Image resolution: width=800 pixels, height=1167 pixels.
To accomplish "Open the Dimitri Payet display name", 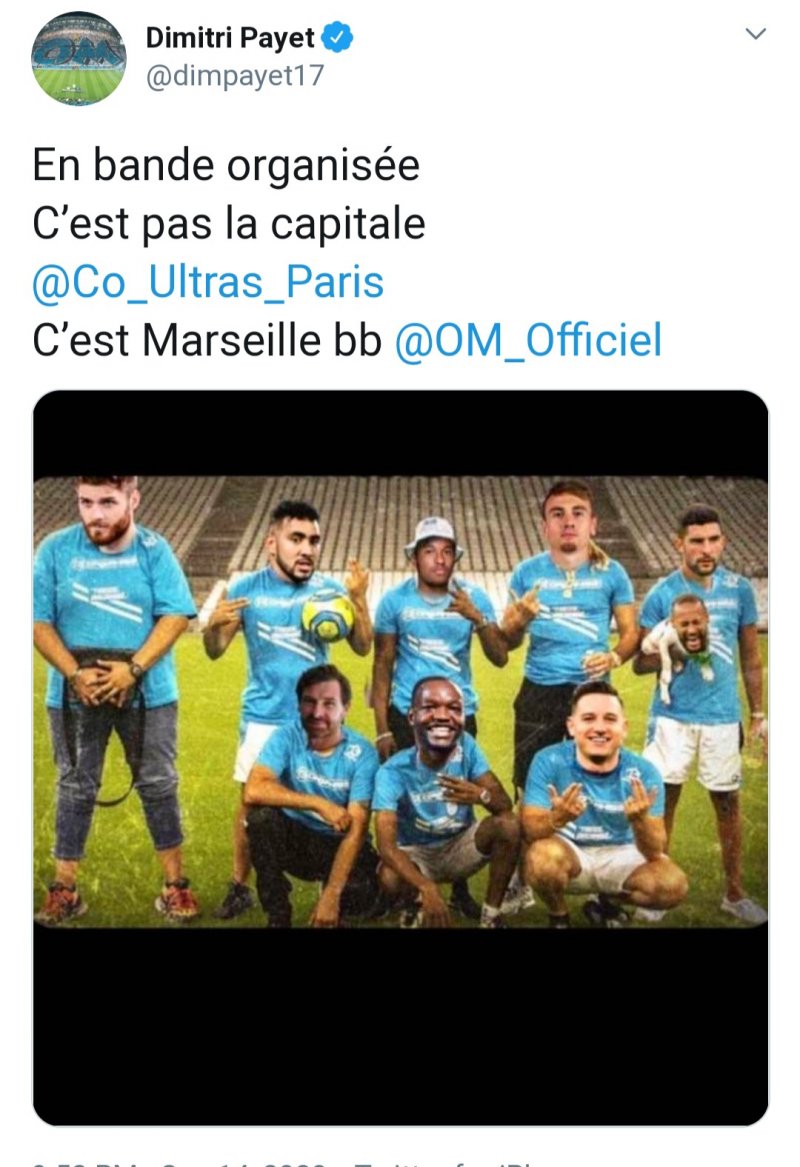I will [x=230, y=38].
